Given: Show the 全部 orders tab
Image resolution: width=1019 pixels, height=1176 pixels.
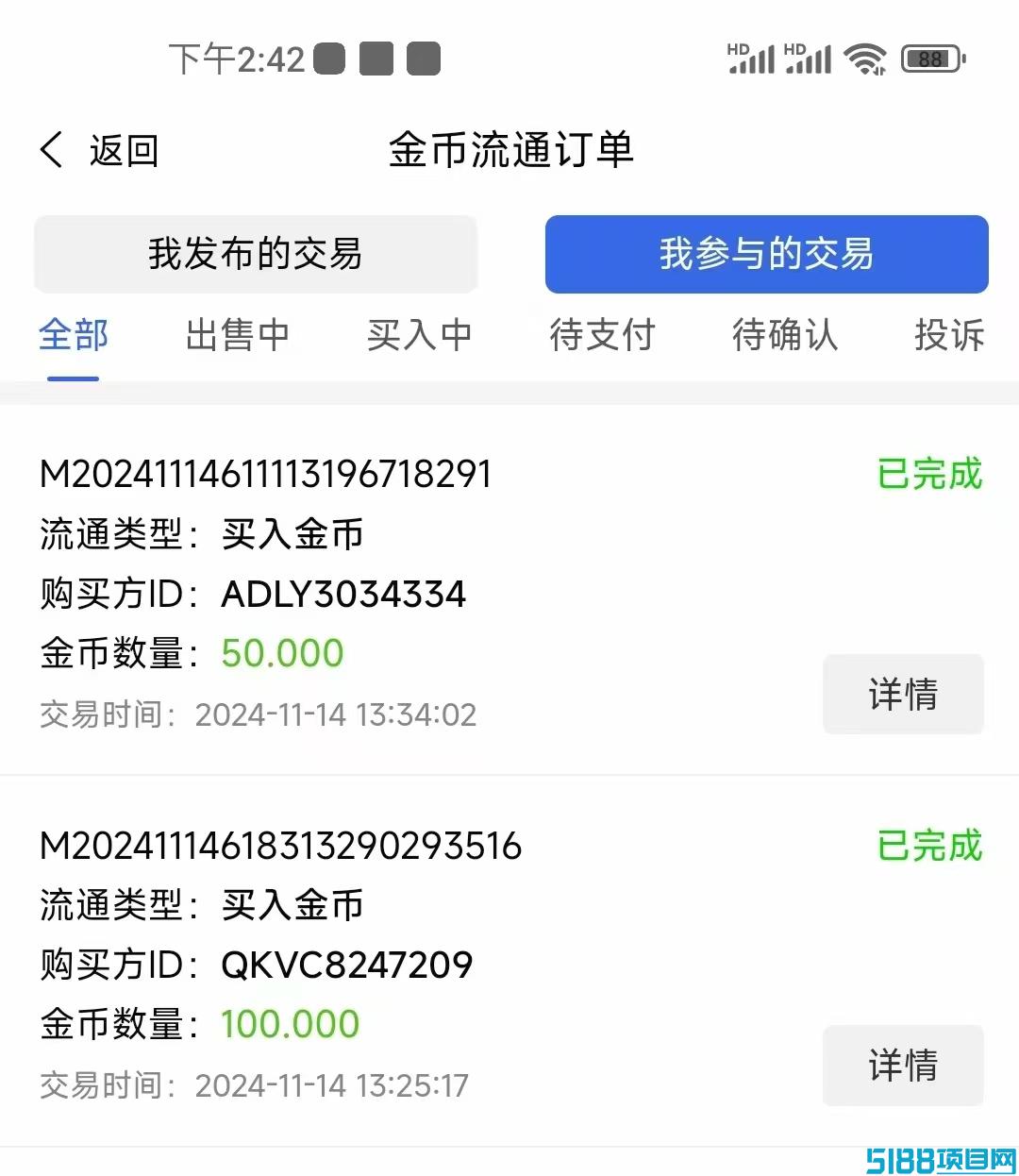Looking at the screenshot, I should coord(74,335).
